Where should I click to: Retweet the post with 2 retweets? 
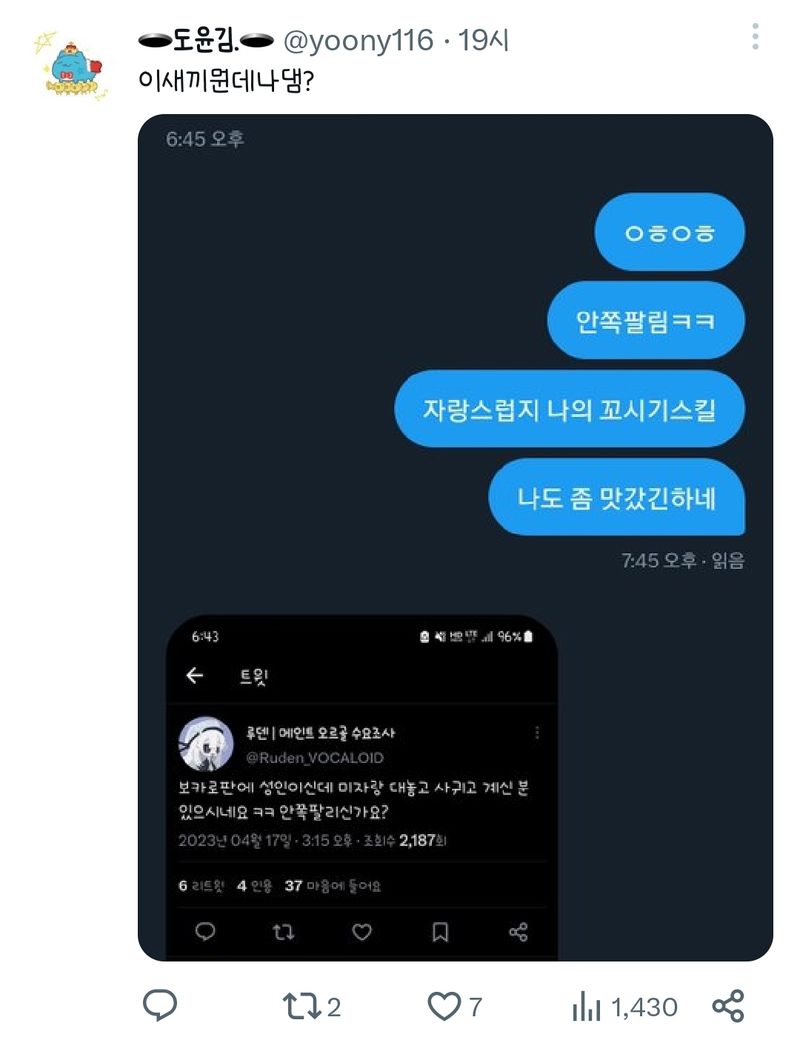[297, 1006]
